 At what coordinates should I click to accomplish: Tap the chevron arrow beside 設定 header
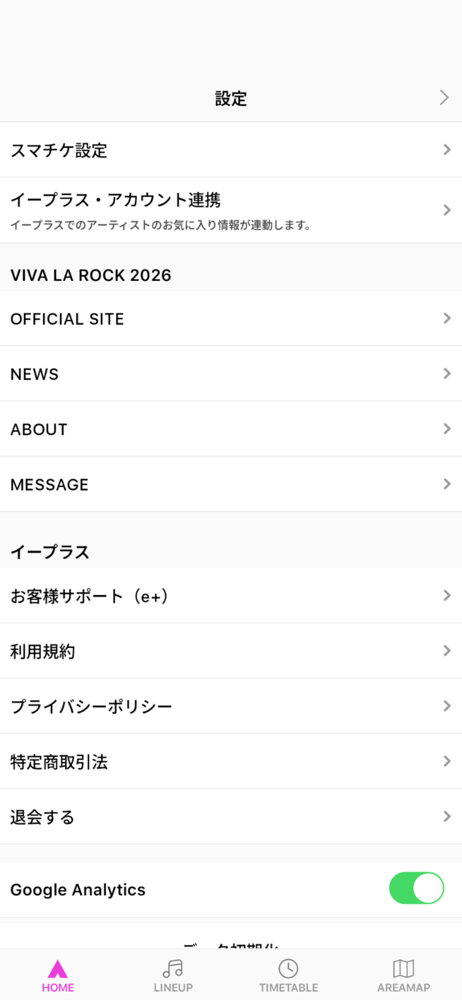pos(444,98)
